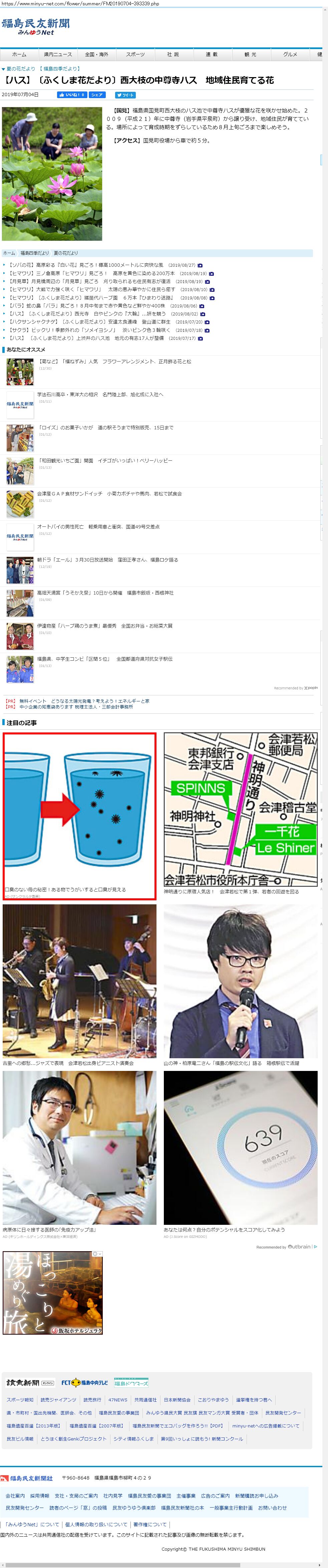The height and width of the screenshot is (1568, 328).
Task: Like the article with the Facebook いいね button
Action: click(x=72, y=95)
